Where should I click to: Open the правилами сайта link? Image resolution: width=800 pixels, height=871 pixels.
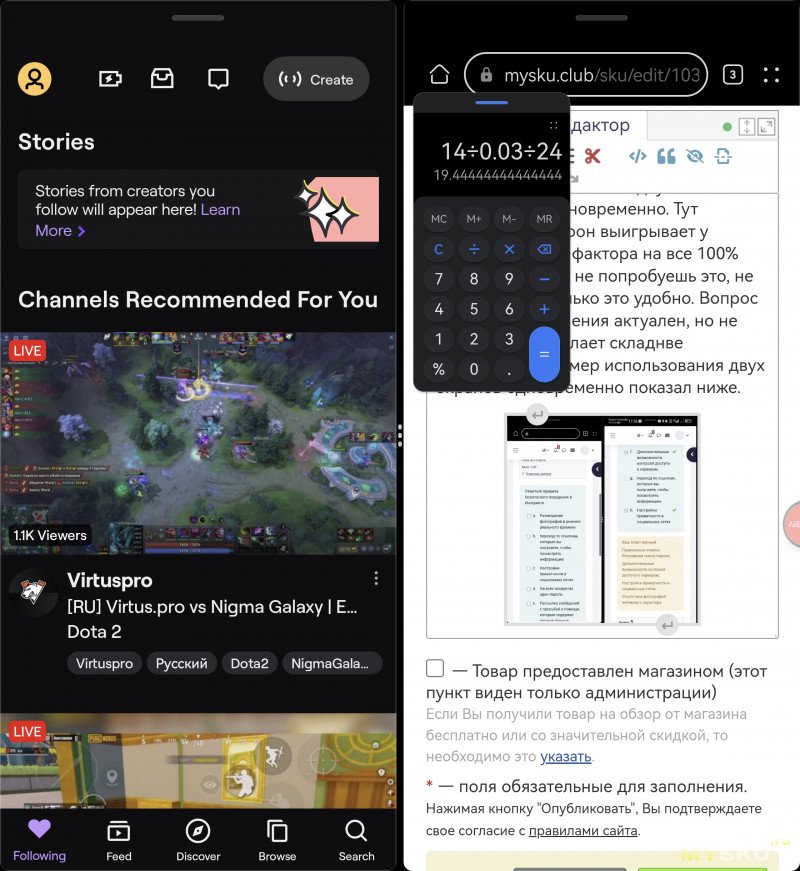click(x=583, y=830)
